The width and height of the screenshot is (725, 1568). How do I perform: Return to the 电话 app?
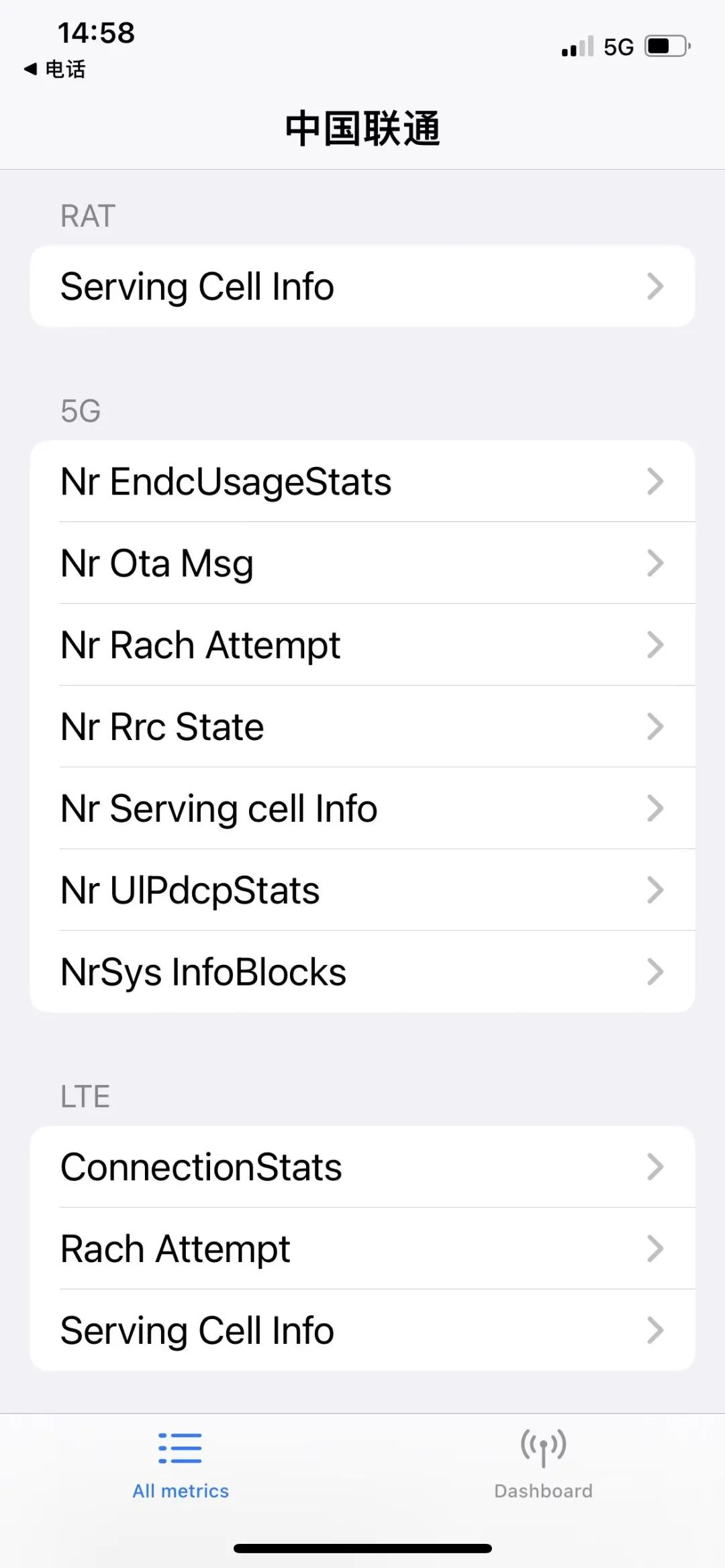click(x=55, y=68)
